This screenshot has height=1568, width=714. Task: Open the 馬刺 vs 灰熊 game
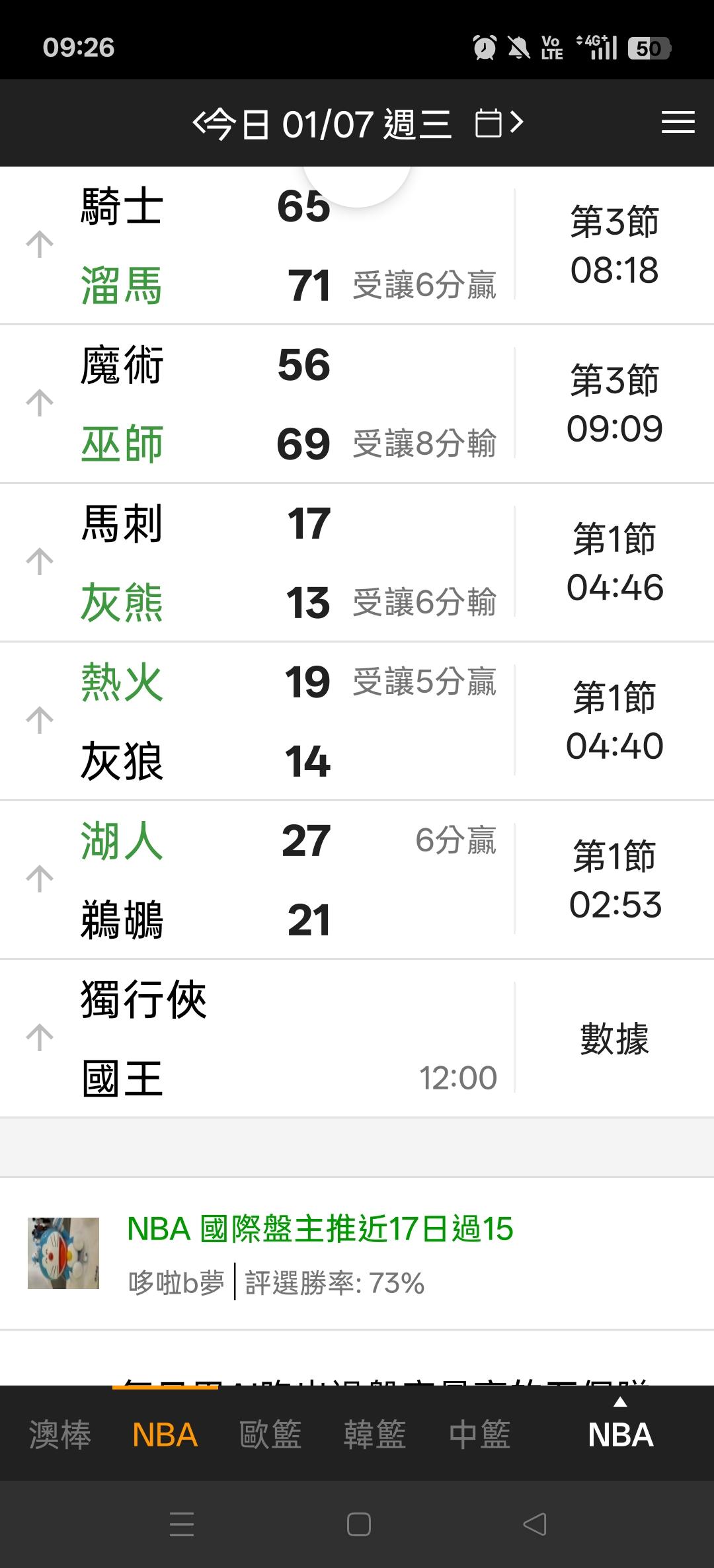click(357, 563)
